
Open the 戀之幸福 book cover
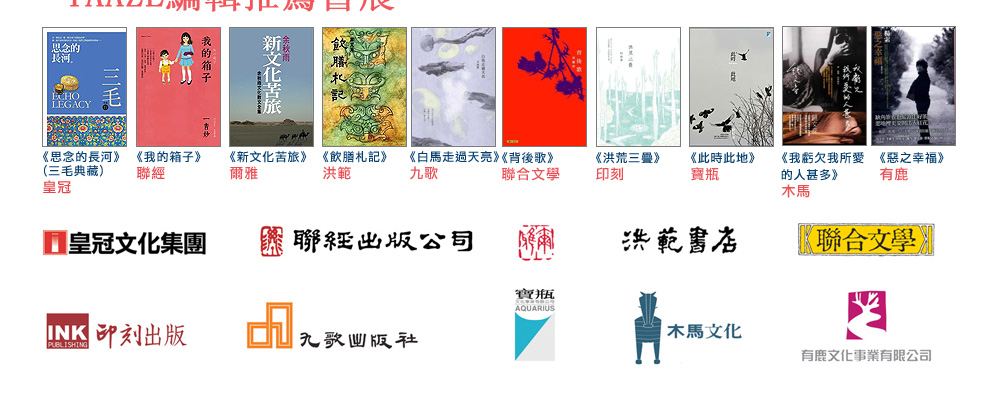913,87
